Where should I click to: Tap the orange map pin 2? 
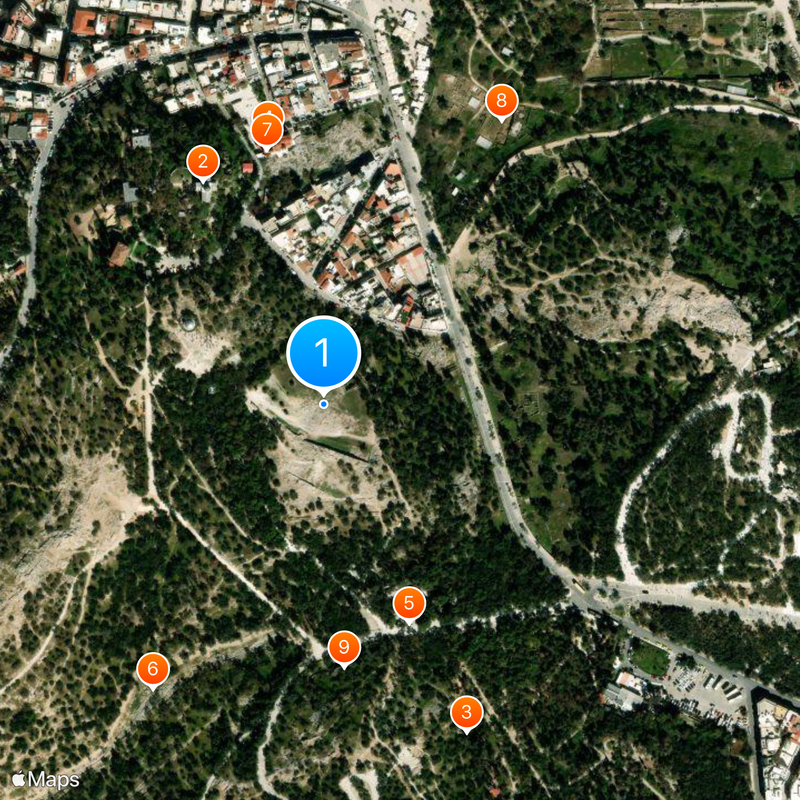click(x=203, y=161)
